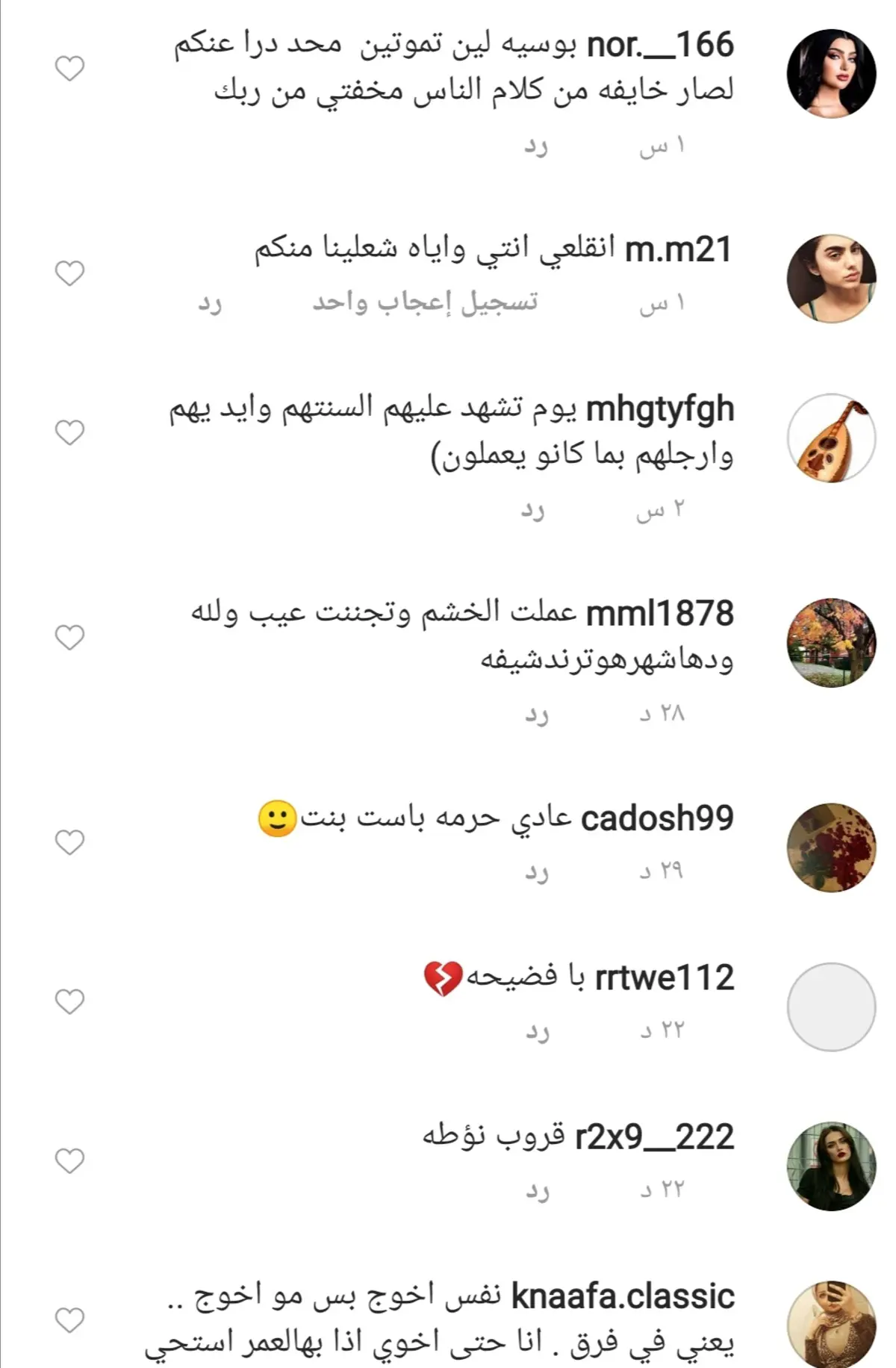Open mhgtyfgh's profile picture
Viewport: 896px width, 1368px height.
click(x=831, y=438)
